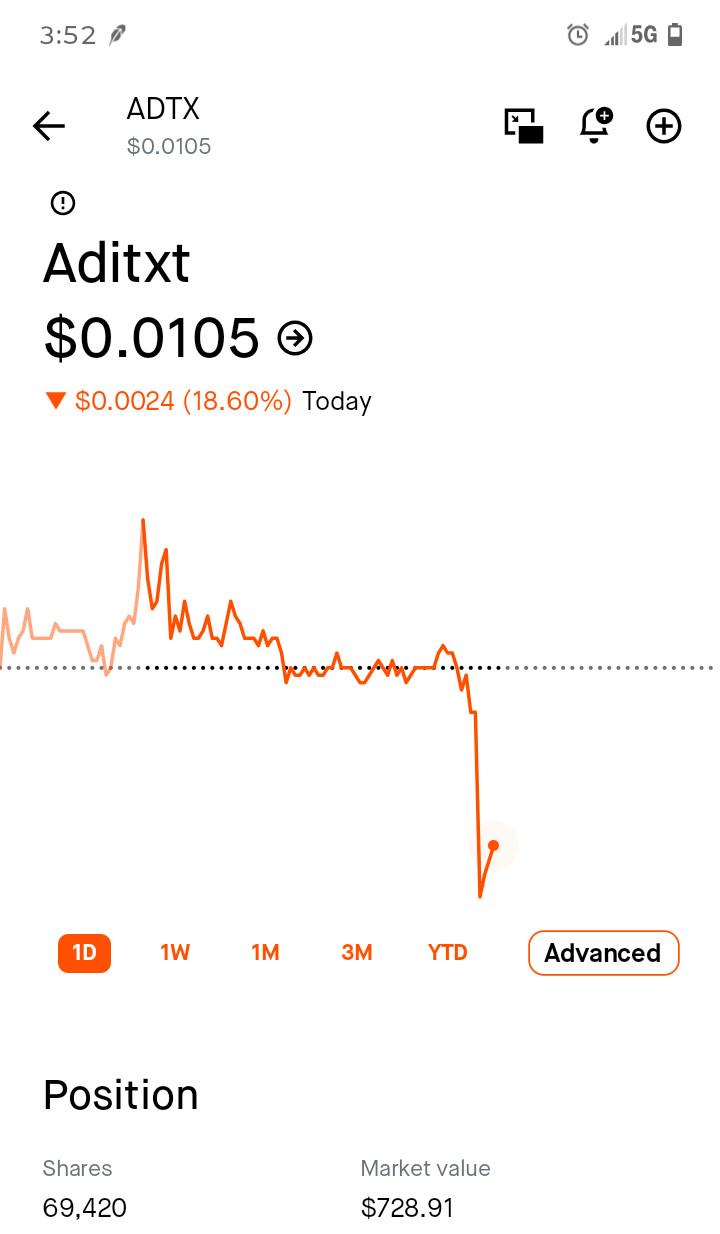The width and height of the screenshot is (720, 1234).
Task: View the YTD chart range
Action: [447, 953]
